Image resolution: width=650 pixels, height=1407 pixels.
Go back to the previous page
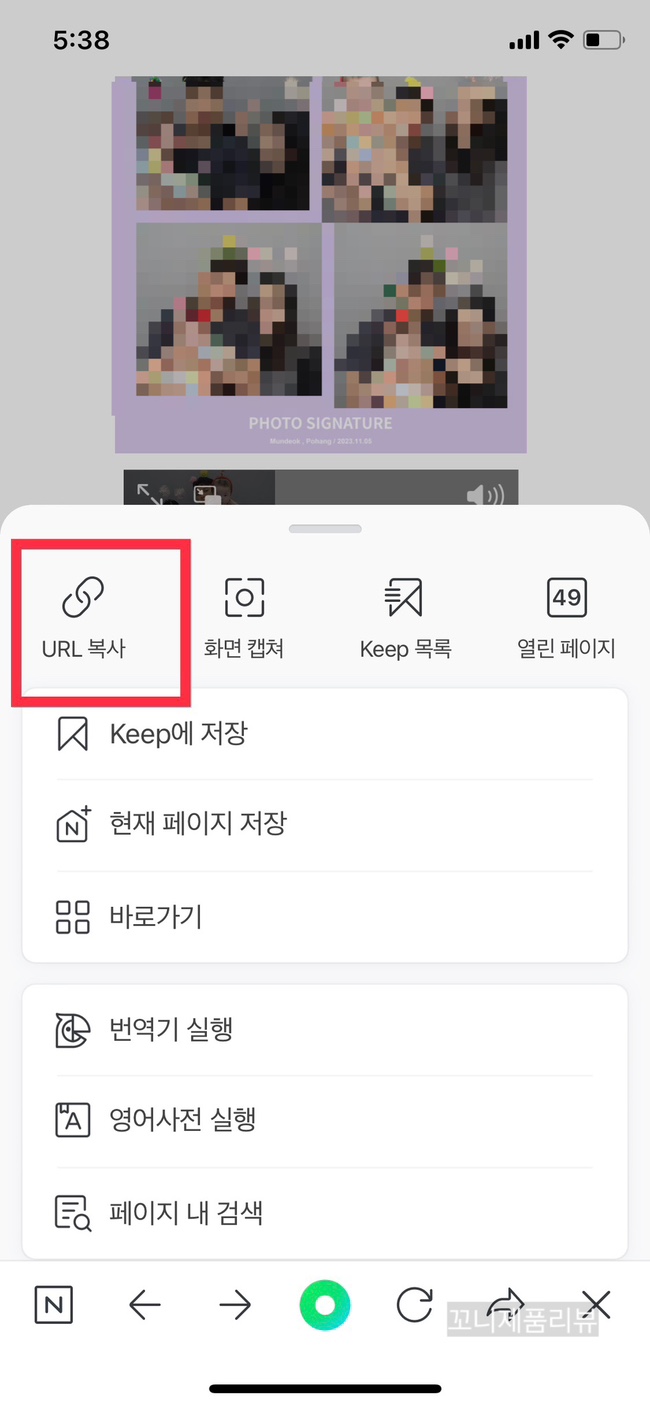tap(145, 1305)
